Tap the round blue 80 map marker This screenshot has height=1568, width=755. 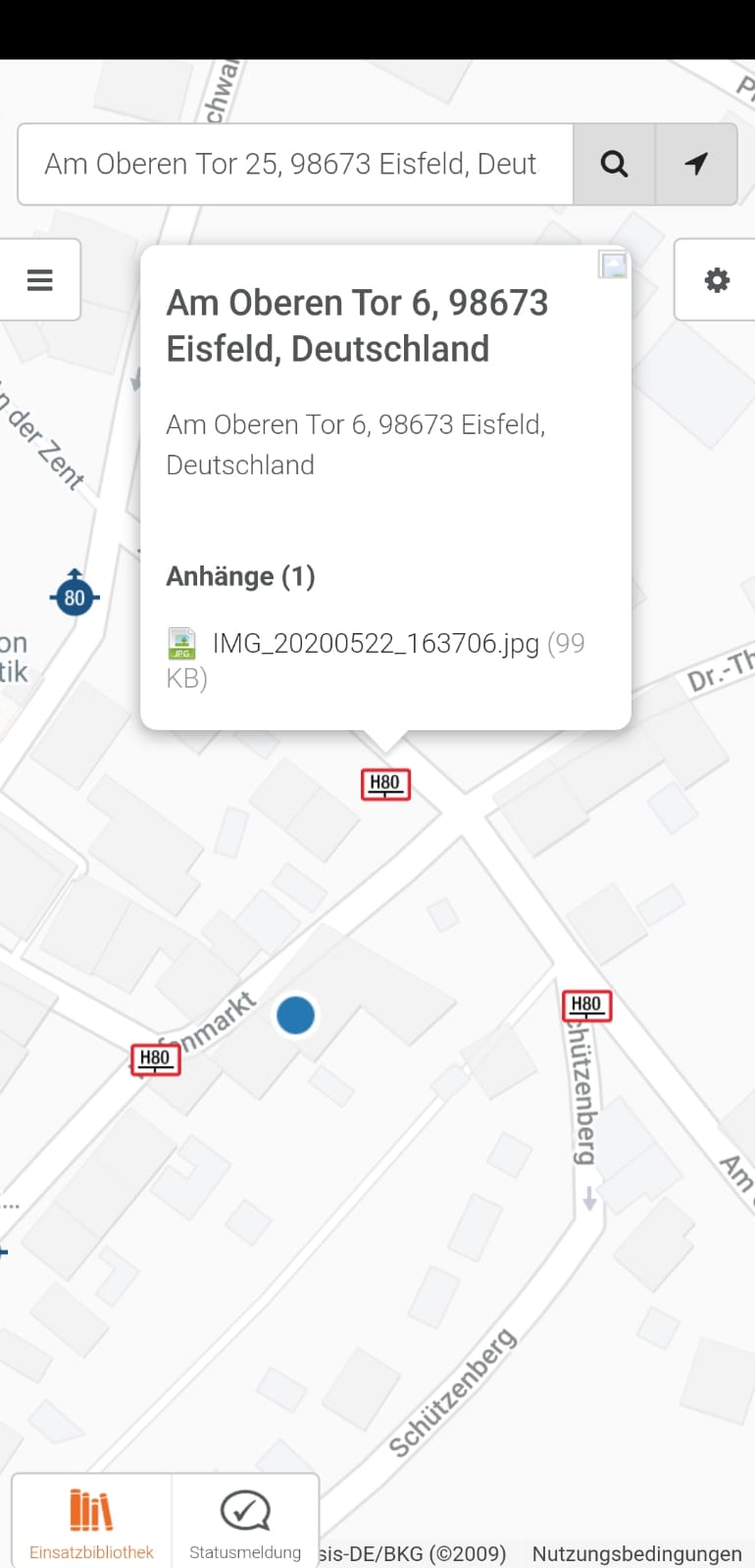[x=75, y=597]
